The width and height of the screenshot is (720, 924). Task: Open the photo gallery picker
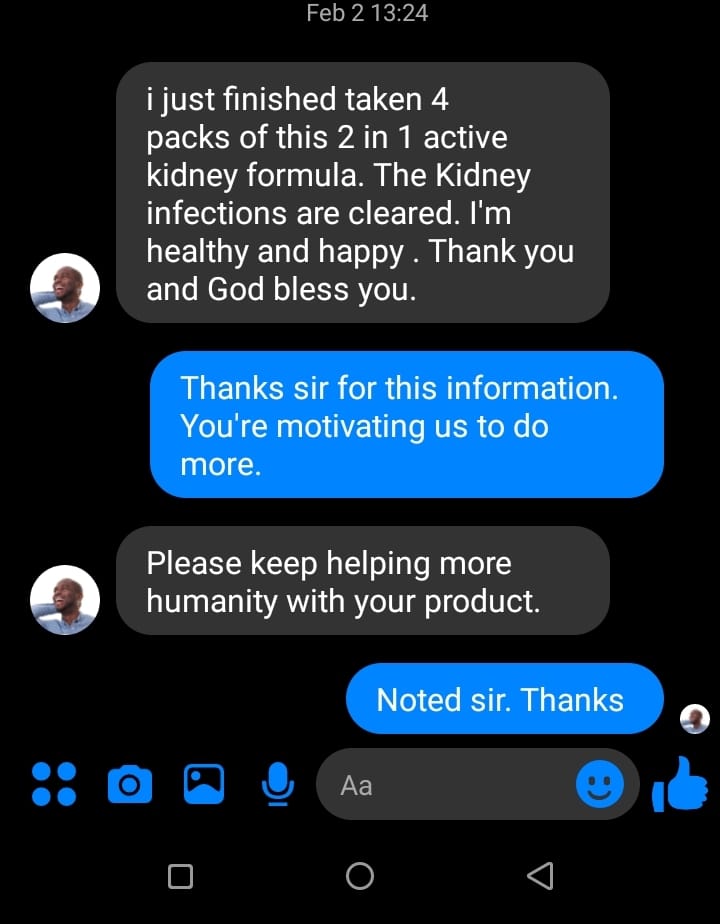click(x=203, y=784)
